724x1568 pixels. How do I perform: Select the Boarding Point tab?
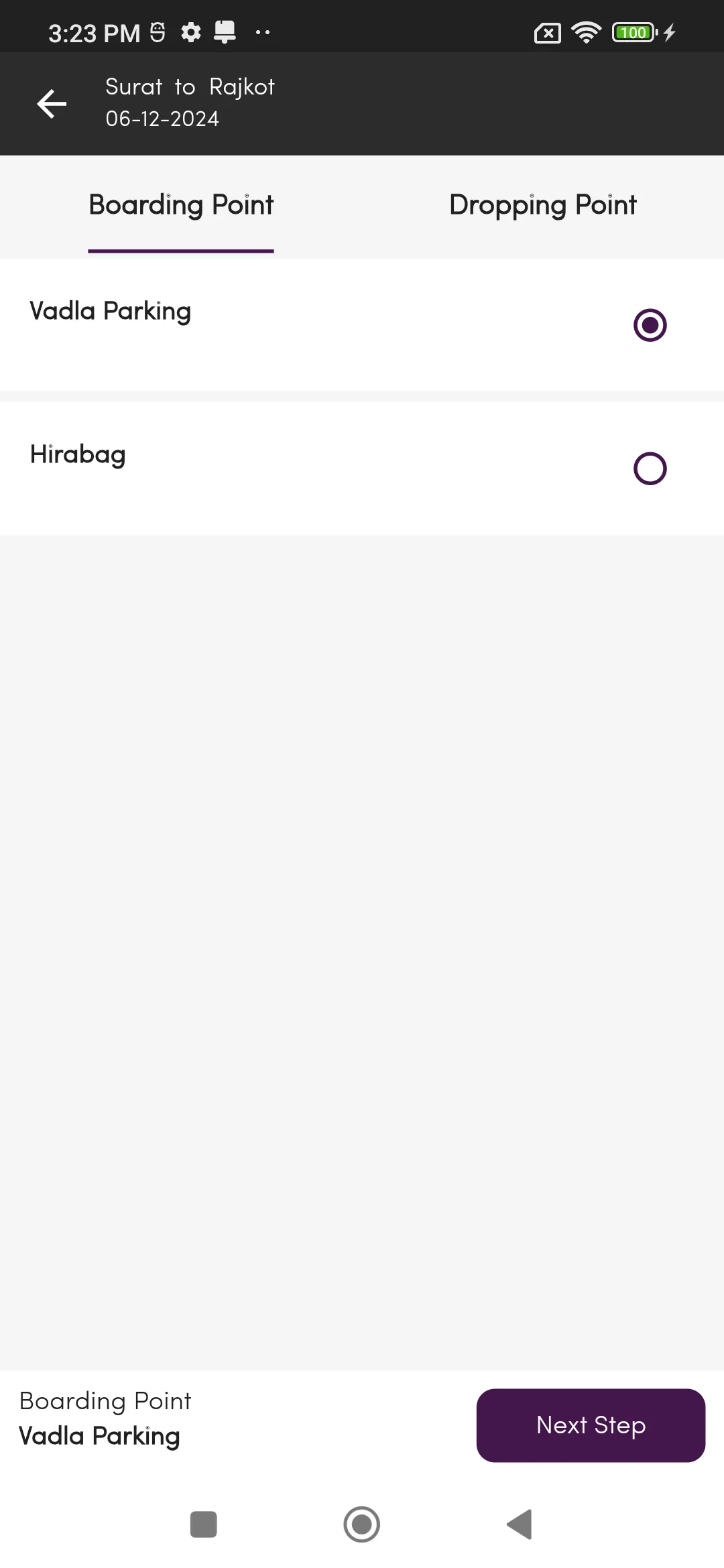[x=181, y=206]
